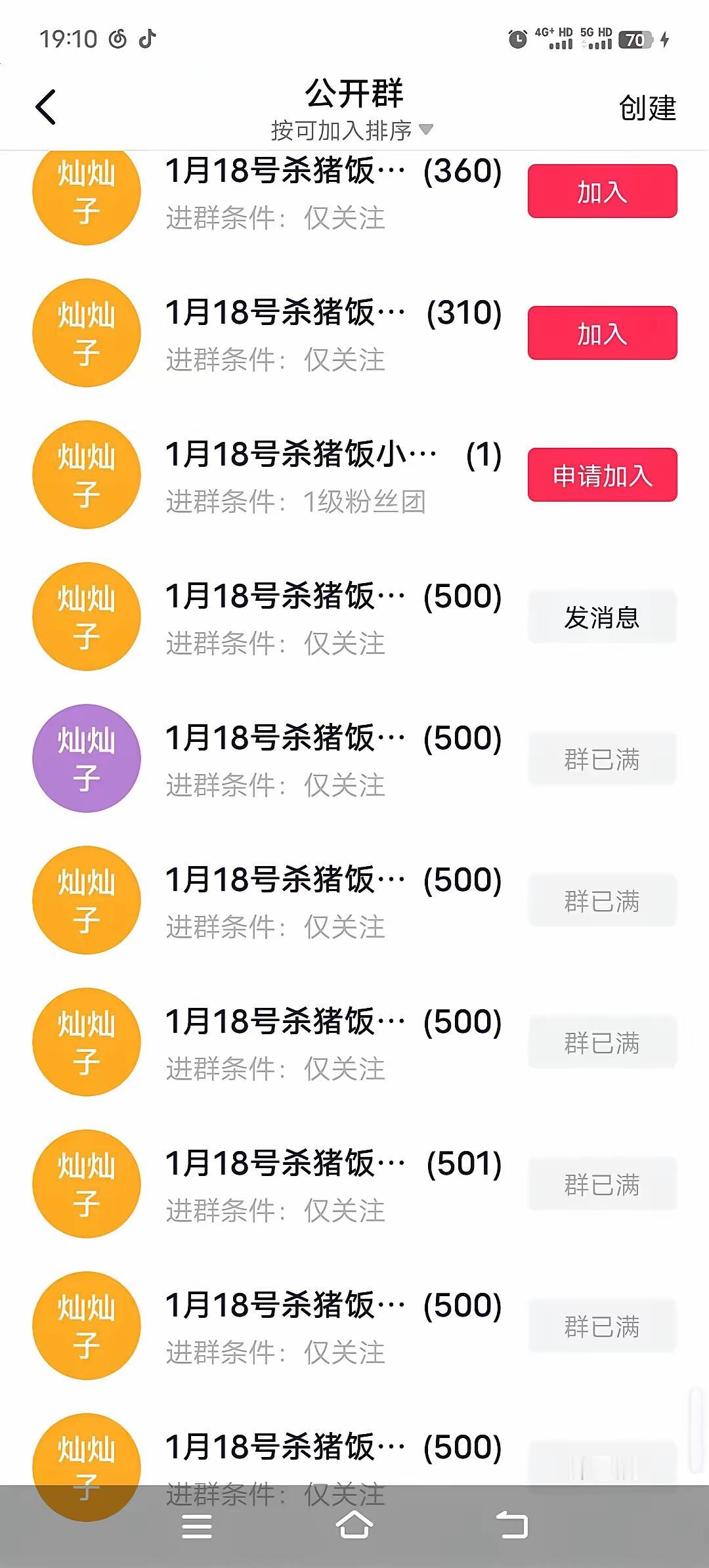Image resolution: width=709 pixels, height=1568 pixels.
Task: Open the 按可加入排序 sorting dropdown
Action: [352, 130]
